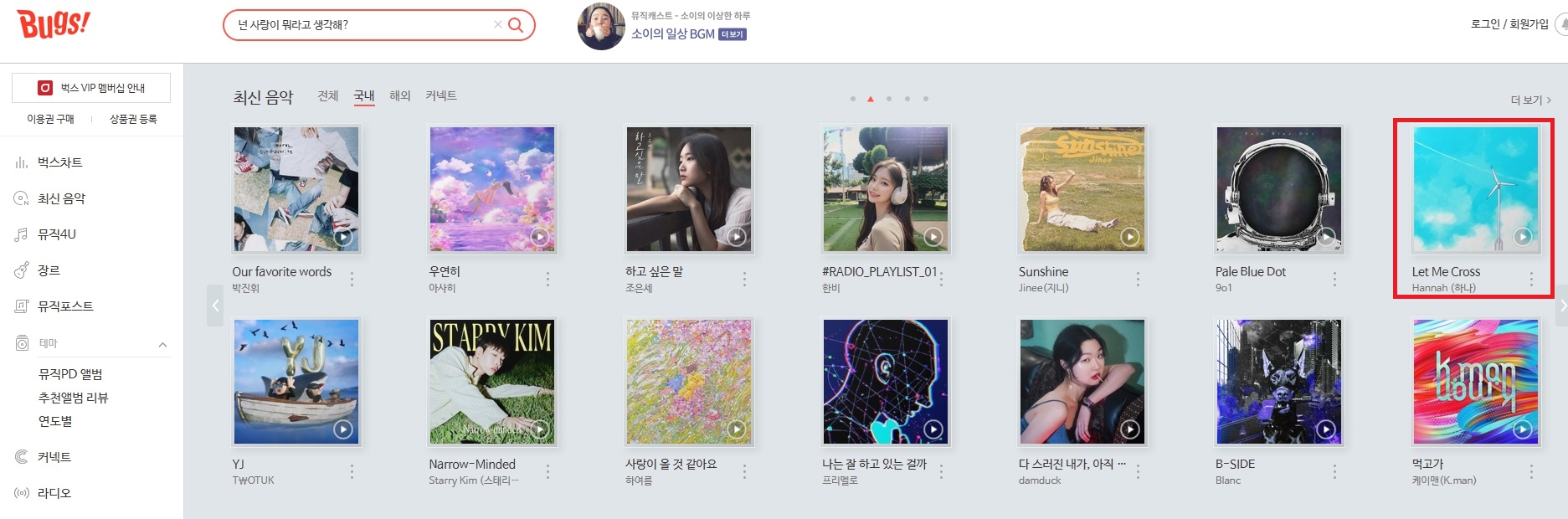Switch to 해외 tab
The image size is (1568, 519).
click(400, 96)
